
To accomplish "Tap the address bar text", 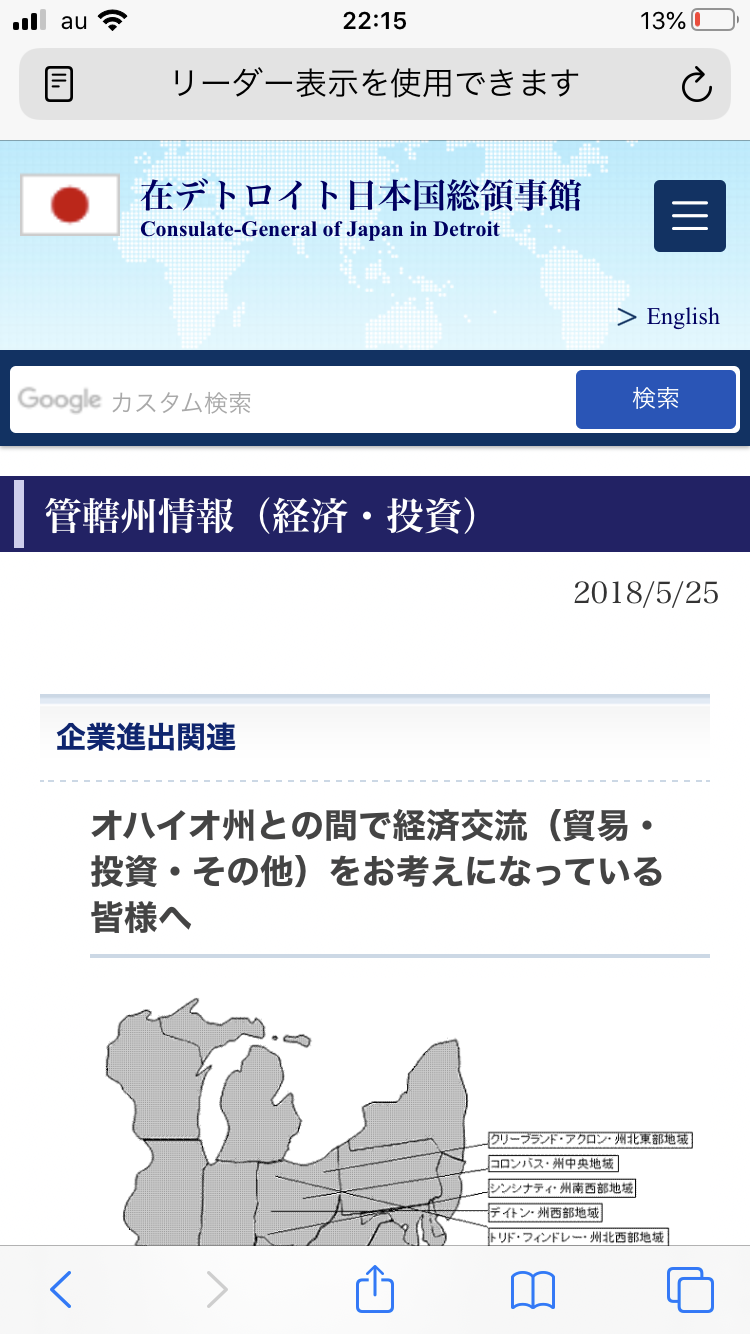I will (x=375, y=83).
